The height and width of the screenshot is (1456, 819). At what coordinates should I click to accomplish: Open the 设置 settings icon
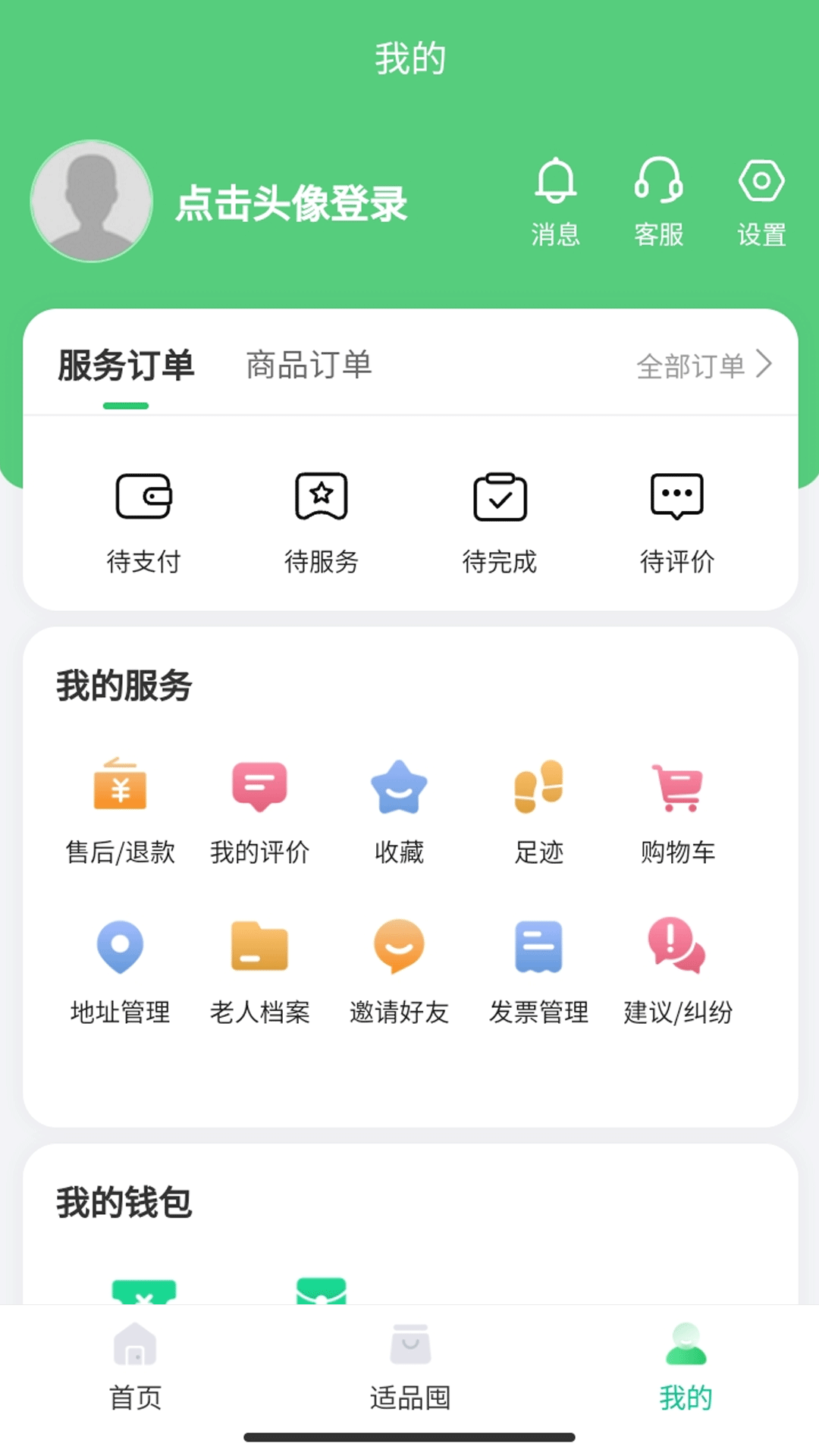[x=760, y=199]
